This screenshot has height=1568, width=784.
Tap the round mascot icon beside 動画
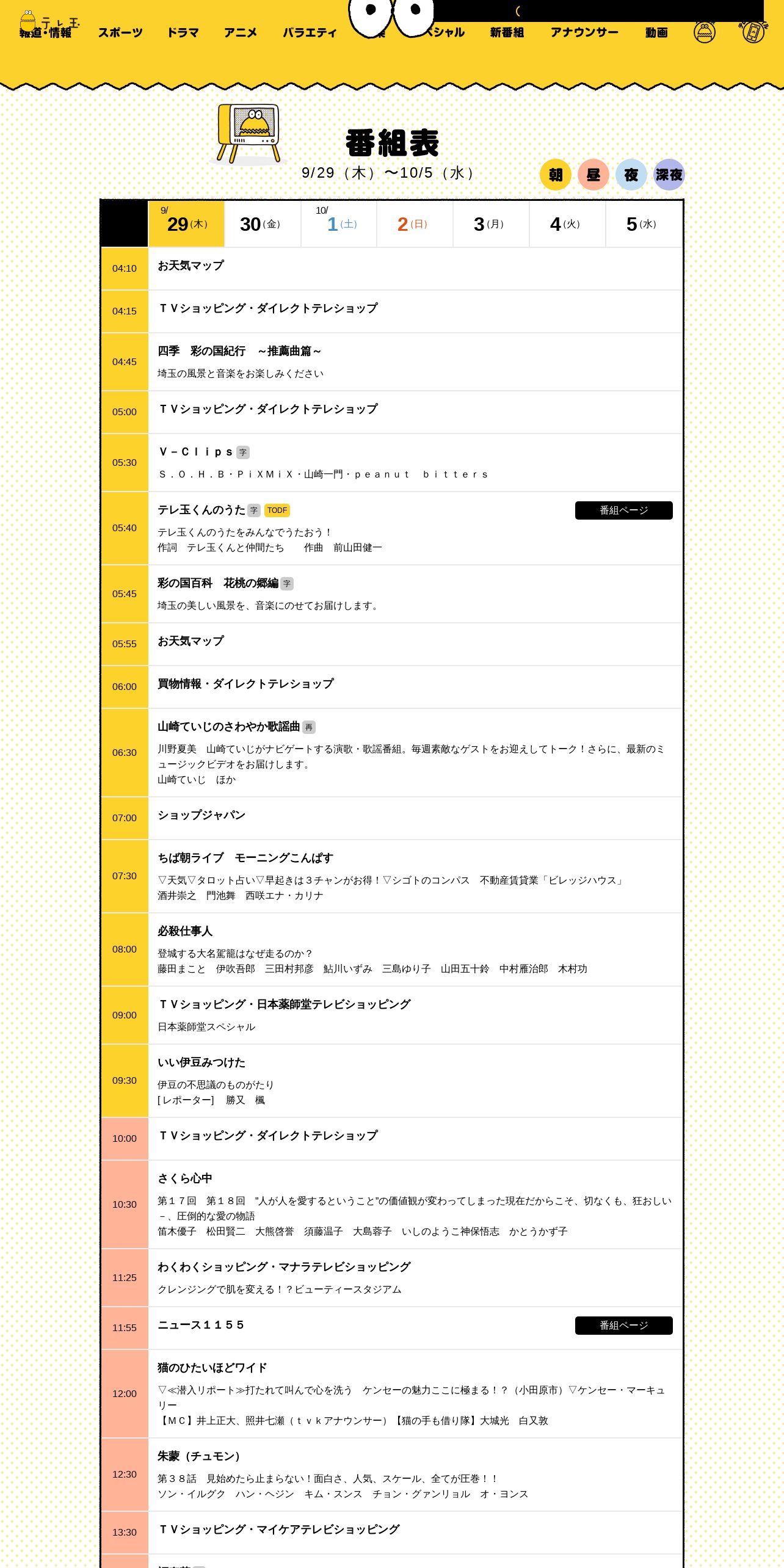[x=704, y=32]
